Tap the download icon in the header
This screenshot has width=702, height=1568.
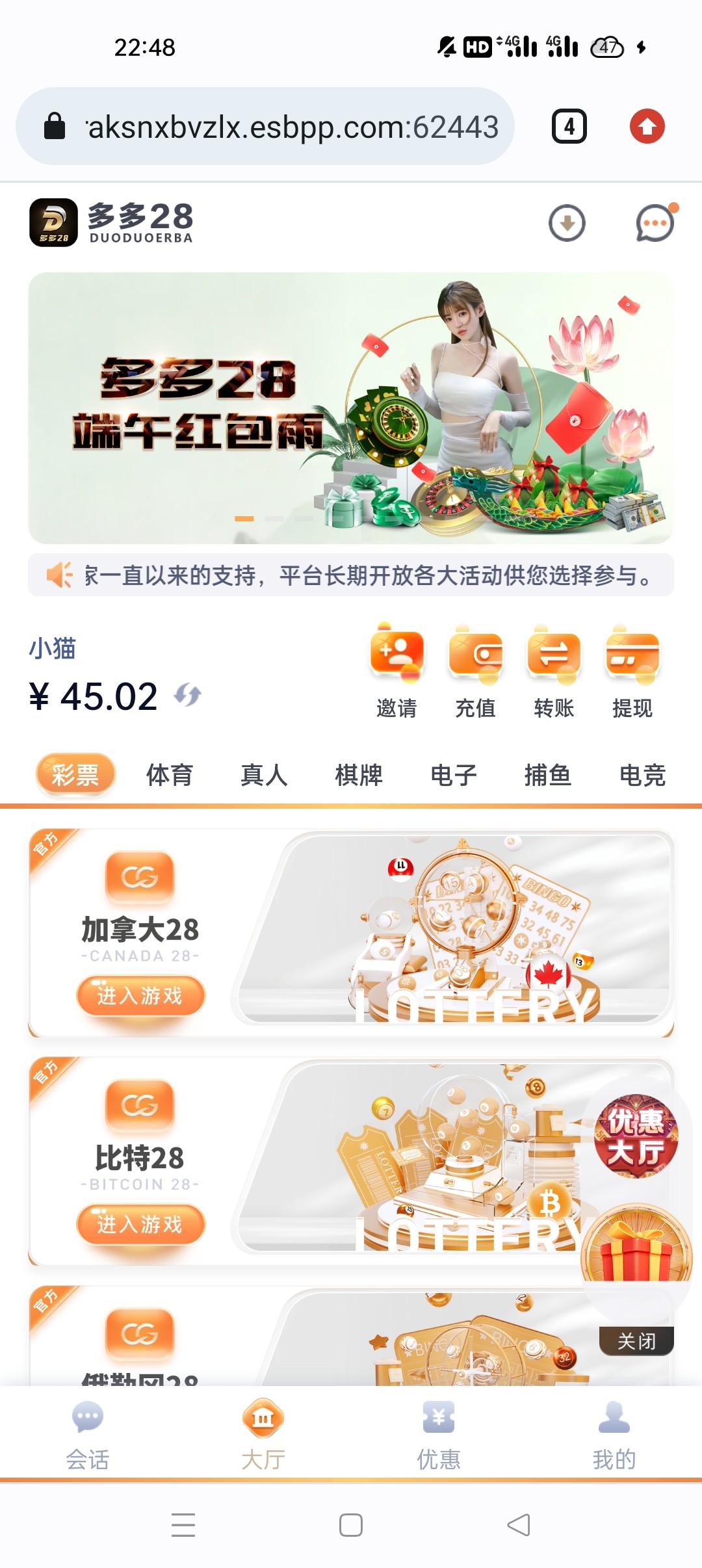(567, 224)
